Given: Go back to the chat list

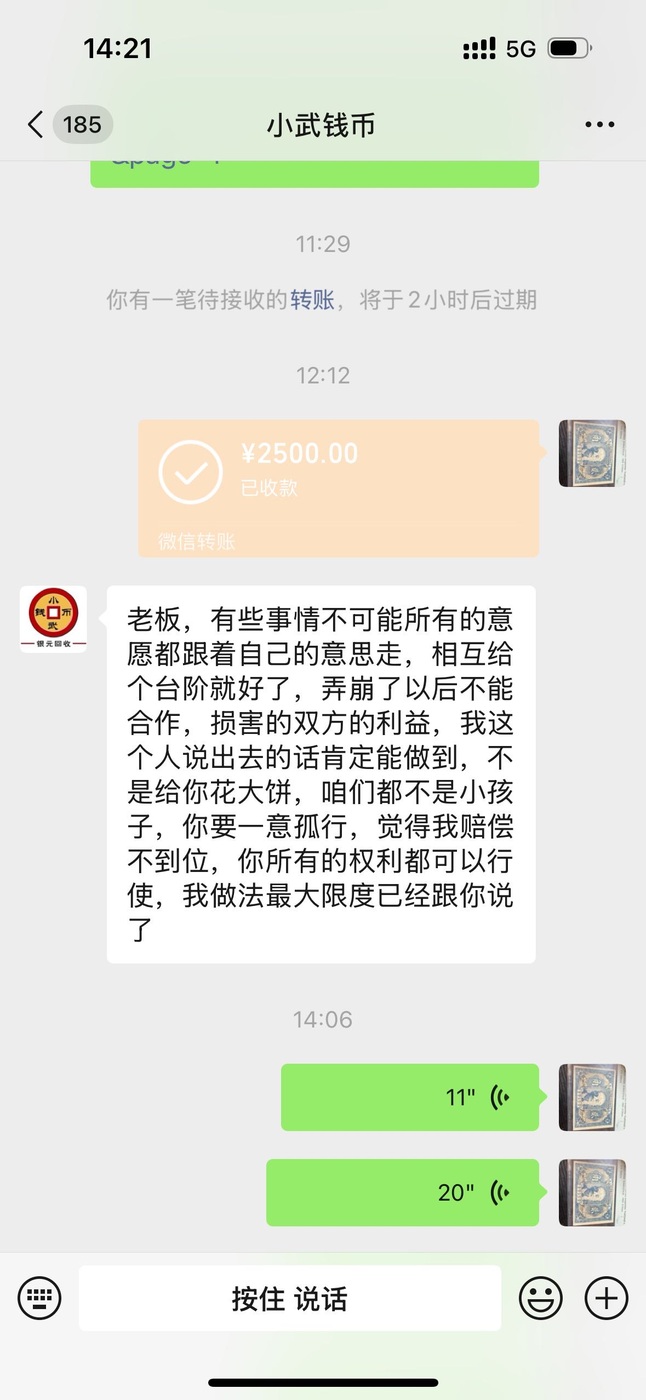Looking at the screenshot, I should (x=36, y=125).
